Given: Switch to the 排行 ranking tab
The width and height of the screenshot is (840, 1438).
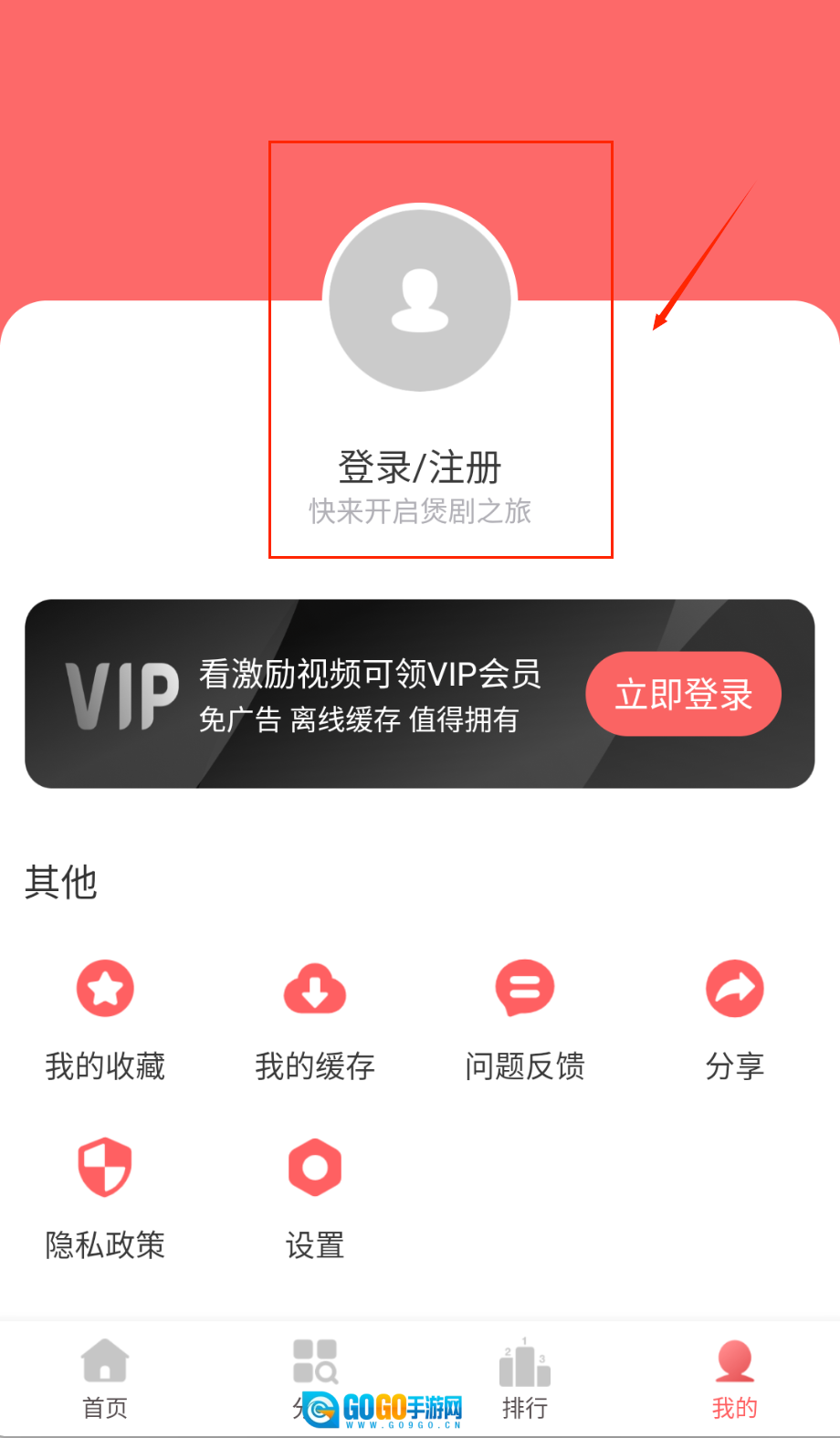Looking at the screenshot, I should tap(525, 1379).
